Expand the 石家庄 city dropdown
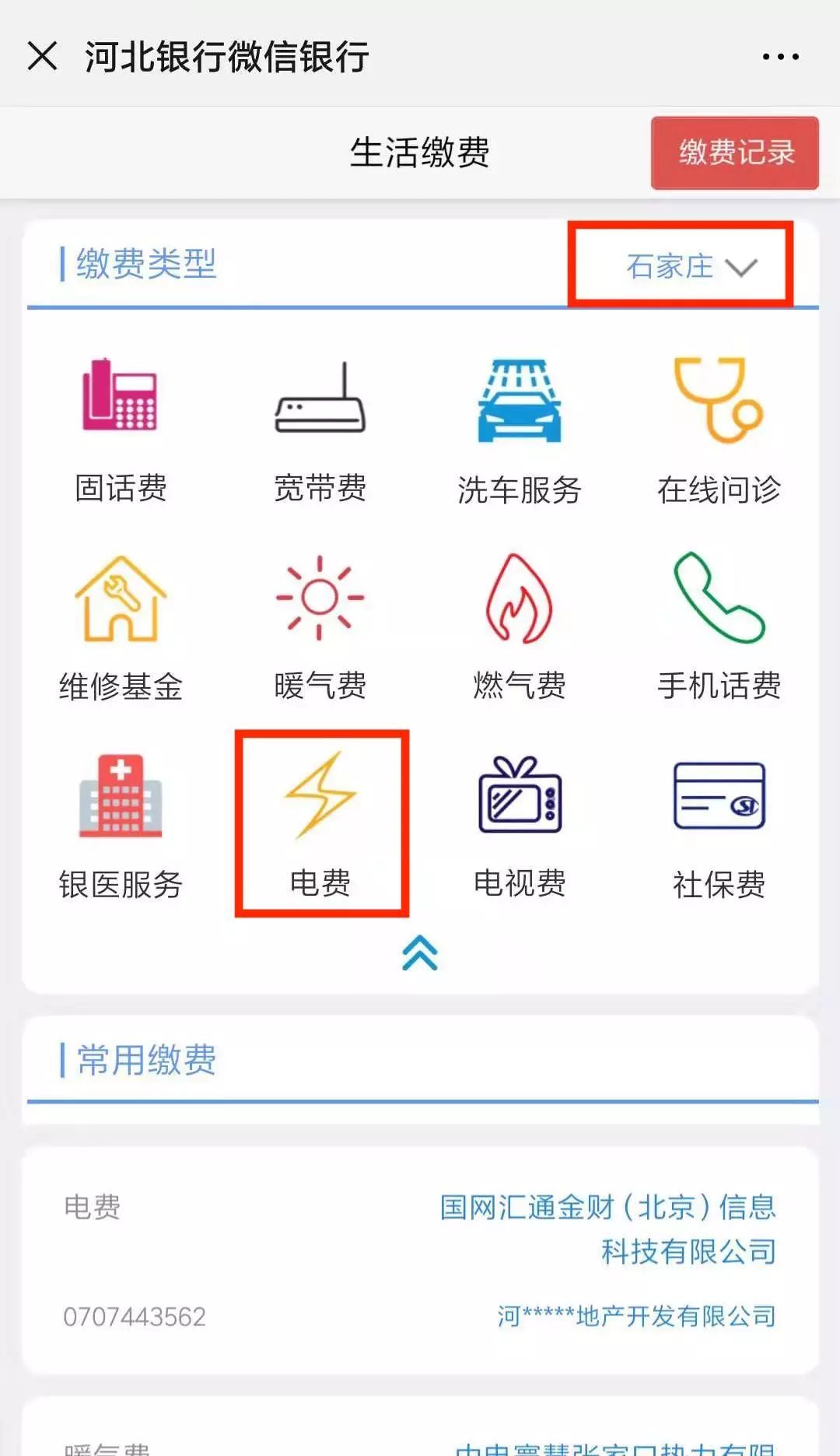Image resolution: width=840 pixels, height=1456 pixels. click(x=691, y=266)
